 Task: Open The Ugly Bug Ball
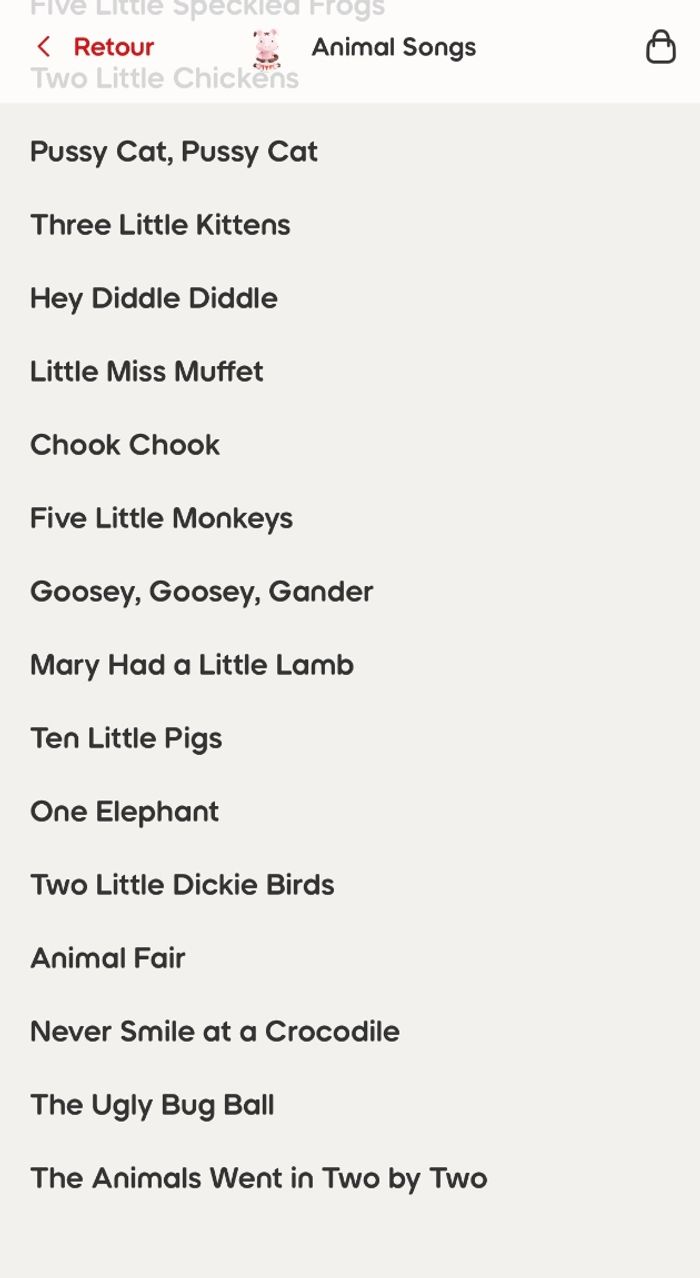pyautogui.click(x=152, y=1105)
